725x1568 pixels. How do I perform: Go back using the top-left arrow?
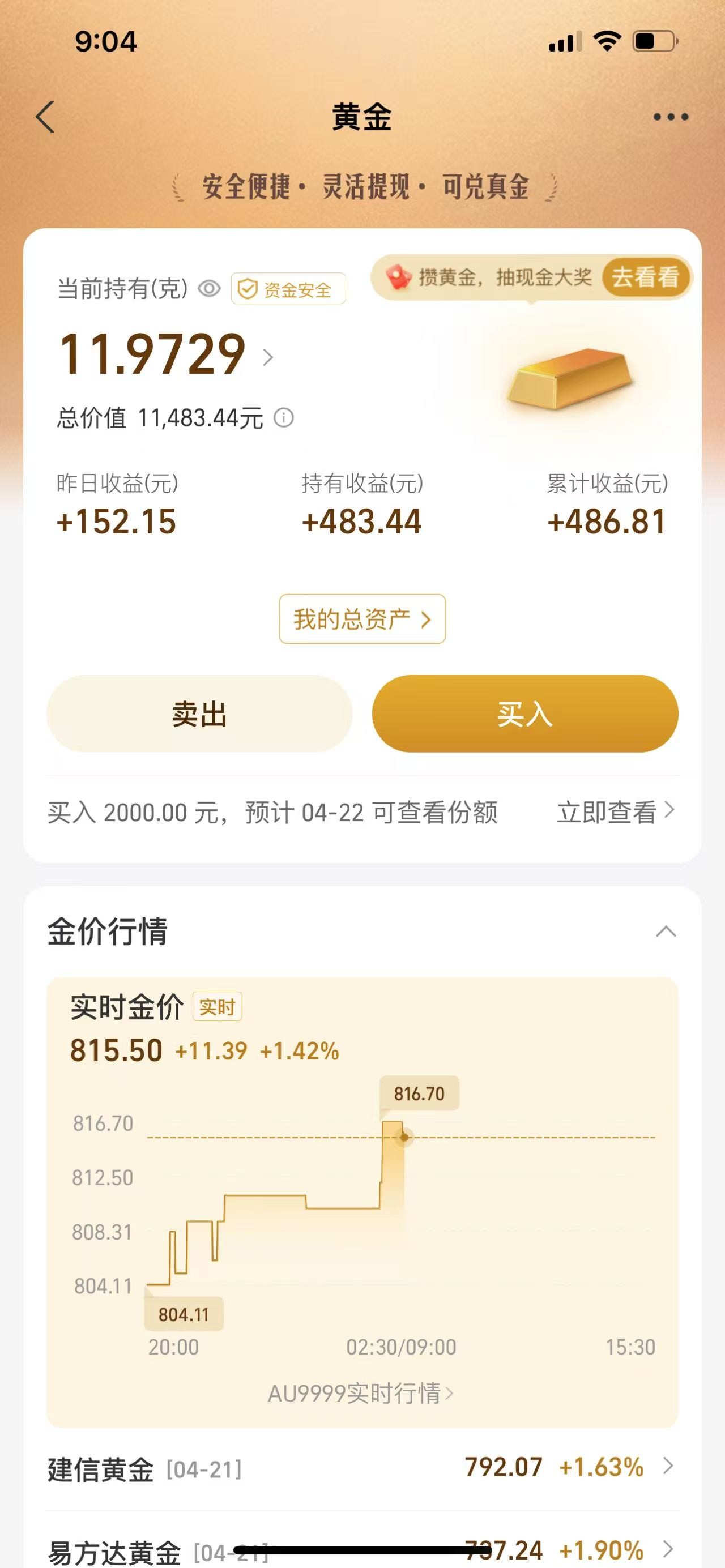[46, 116]
